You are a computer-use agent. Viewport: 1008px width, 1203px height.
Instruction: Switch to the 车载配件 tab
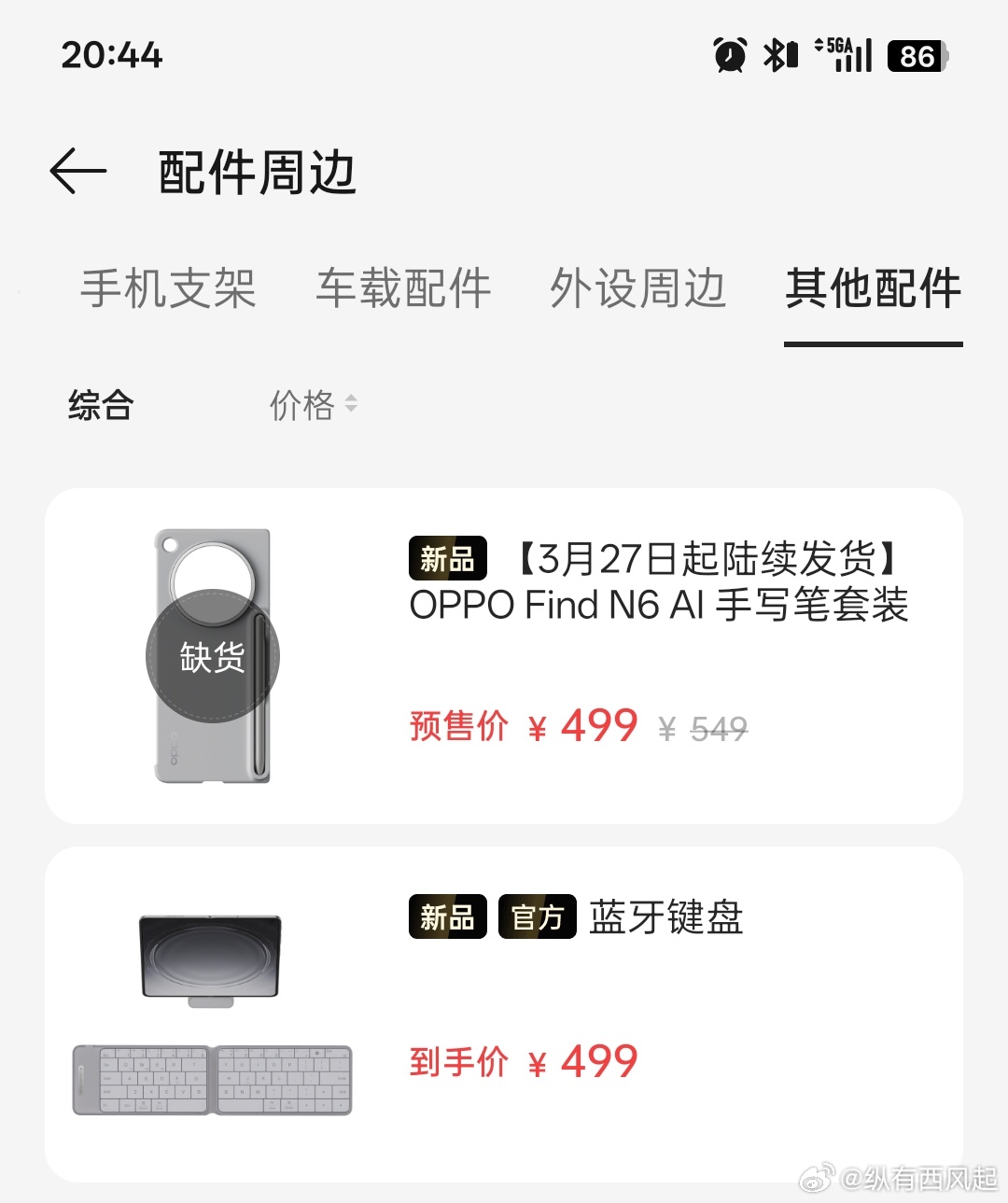click(x=403, y=289)
